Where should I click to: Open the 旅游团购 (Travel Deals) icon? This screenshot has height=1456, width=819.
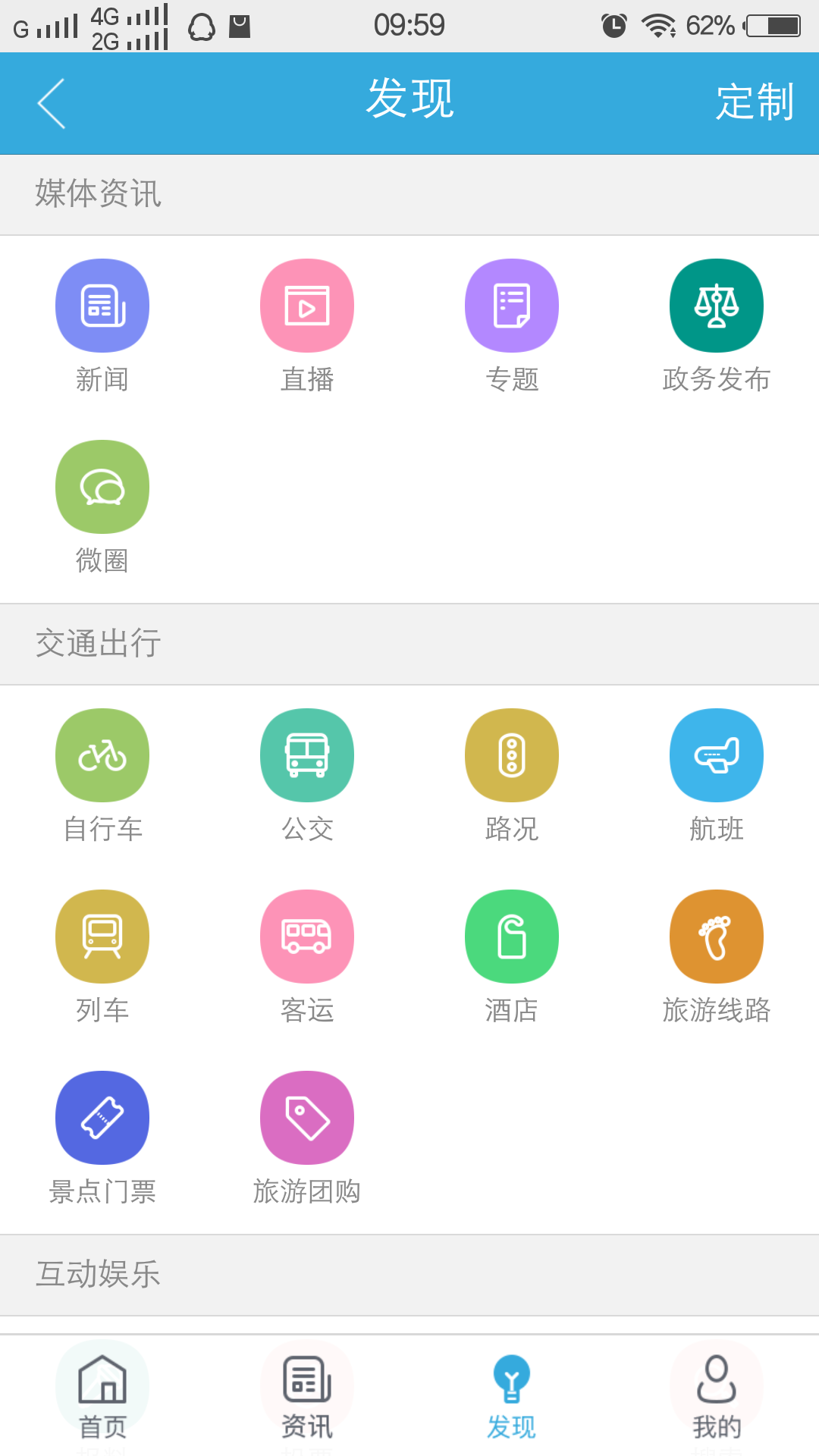(307, 1118)
